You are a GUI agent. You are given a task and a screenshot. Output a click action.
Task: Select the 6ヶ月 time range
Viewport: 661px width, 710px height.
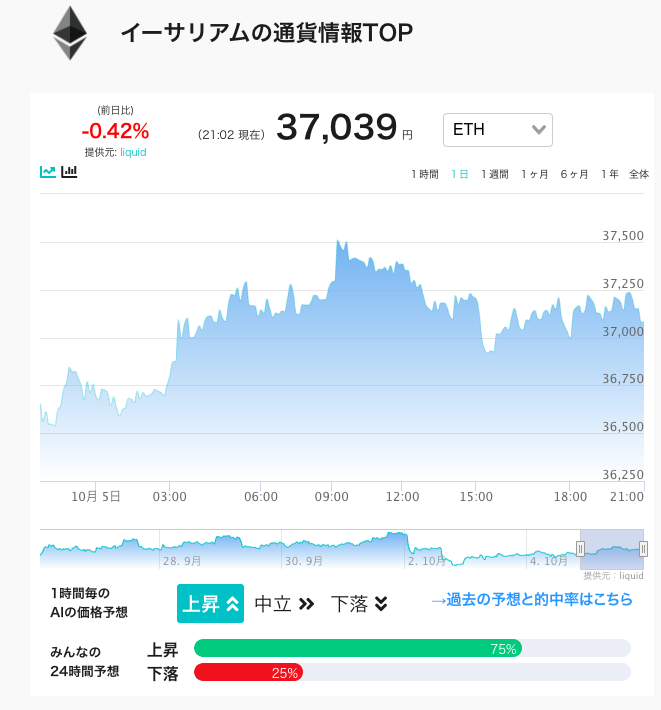tap(574, 174)
